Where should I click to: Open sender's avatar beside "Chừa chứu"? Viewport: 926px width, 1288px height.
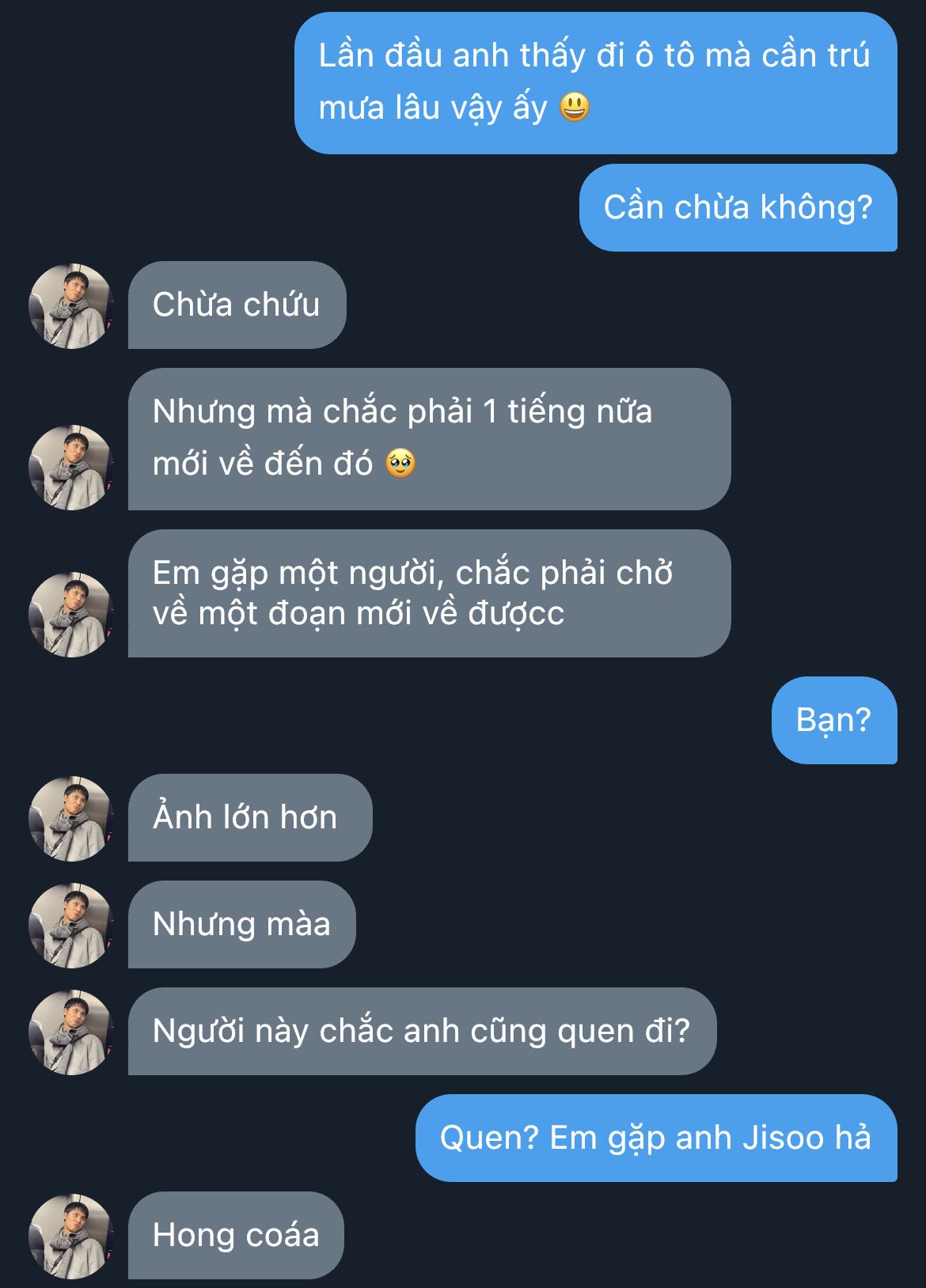click(x=71, y=306)
